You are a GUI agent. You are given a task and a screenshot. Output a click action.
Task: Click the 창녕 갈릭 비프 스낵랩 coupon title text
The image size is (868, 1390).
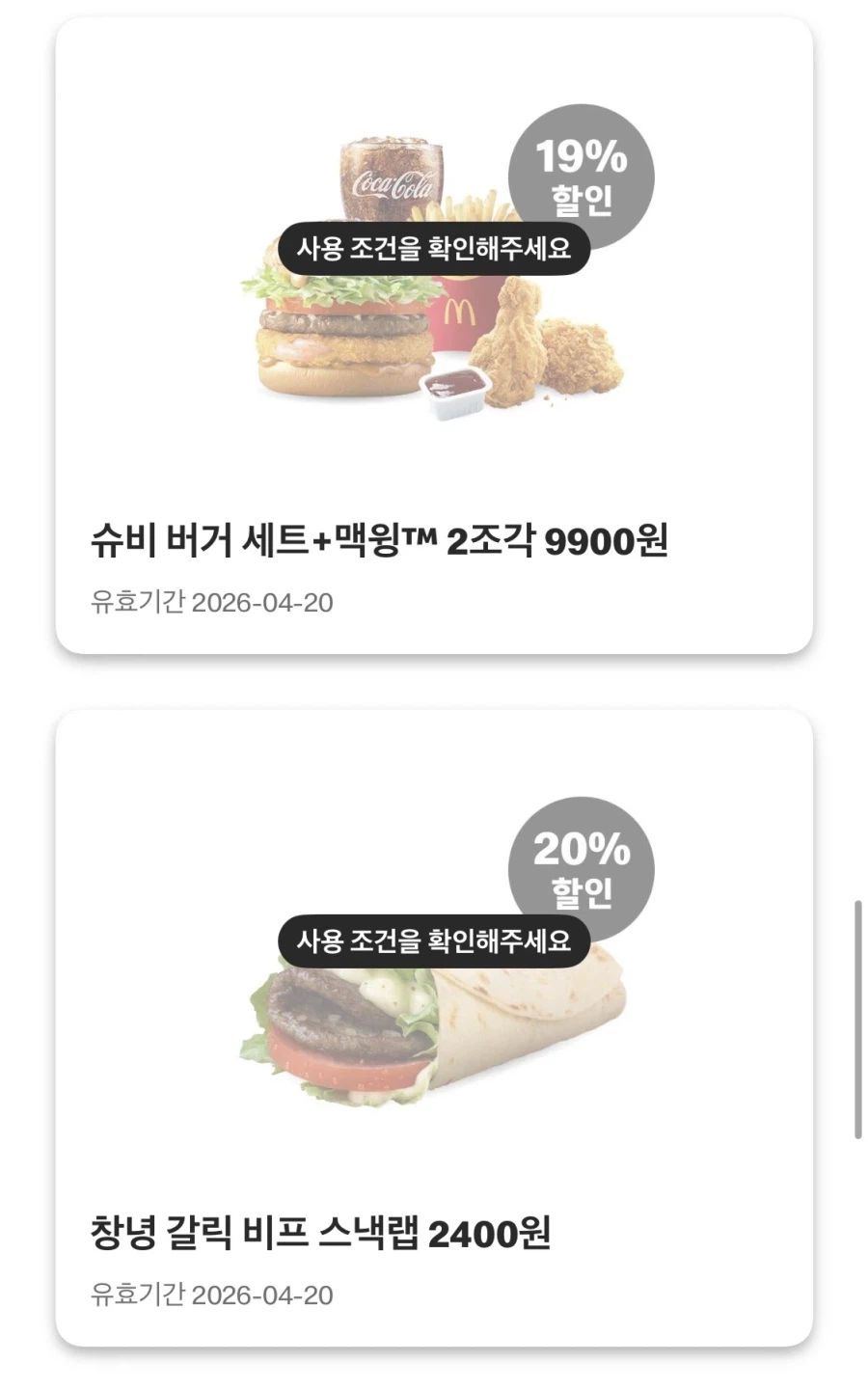(x=318, y=1237)
